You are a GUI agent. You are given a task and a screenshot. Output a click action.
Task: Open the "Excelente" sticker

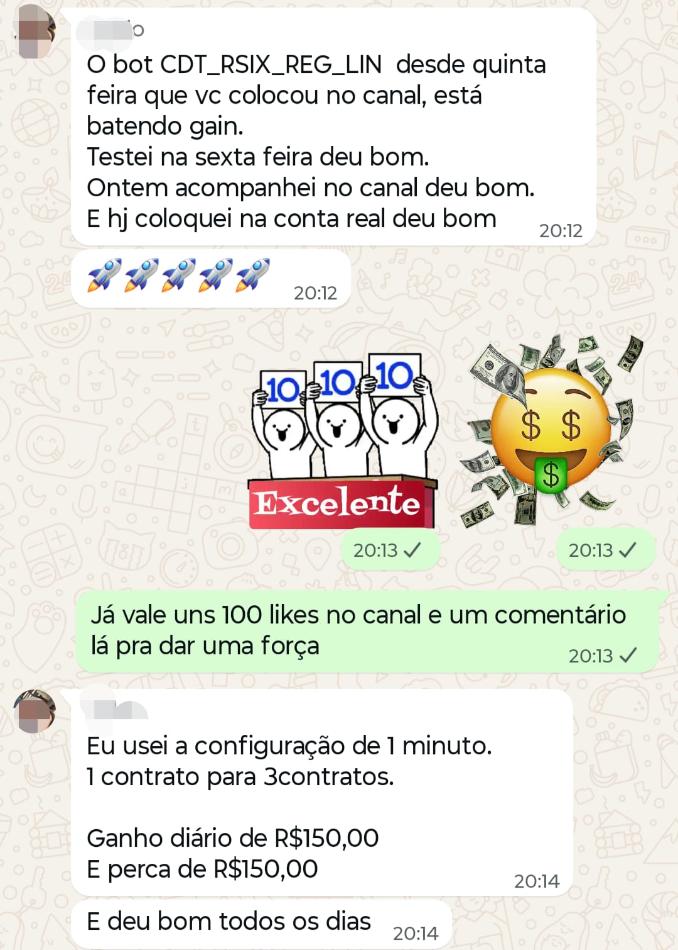coord(342,442)
